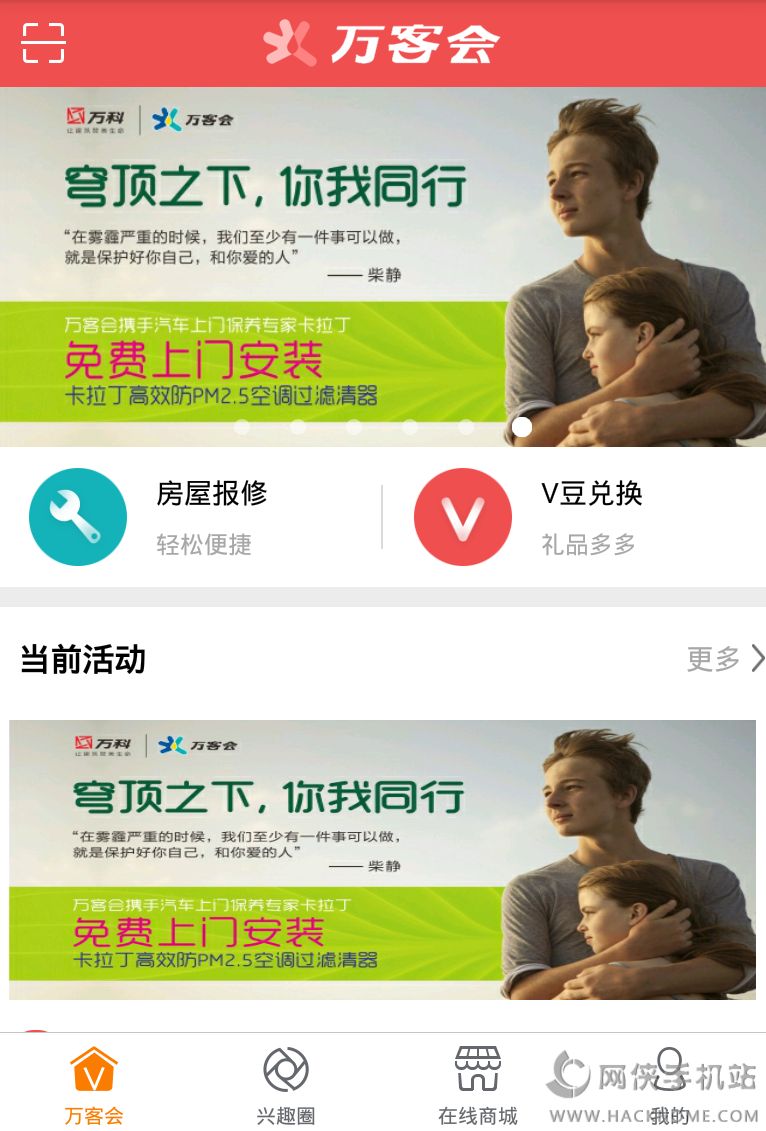766x1131 pixels.
Task: View 更多 current activities
Action: 724,659
